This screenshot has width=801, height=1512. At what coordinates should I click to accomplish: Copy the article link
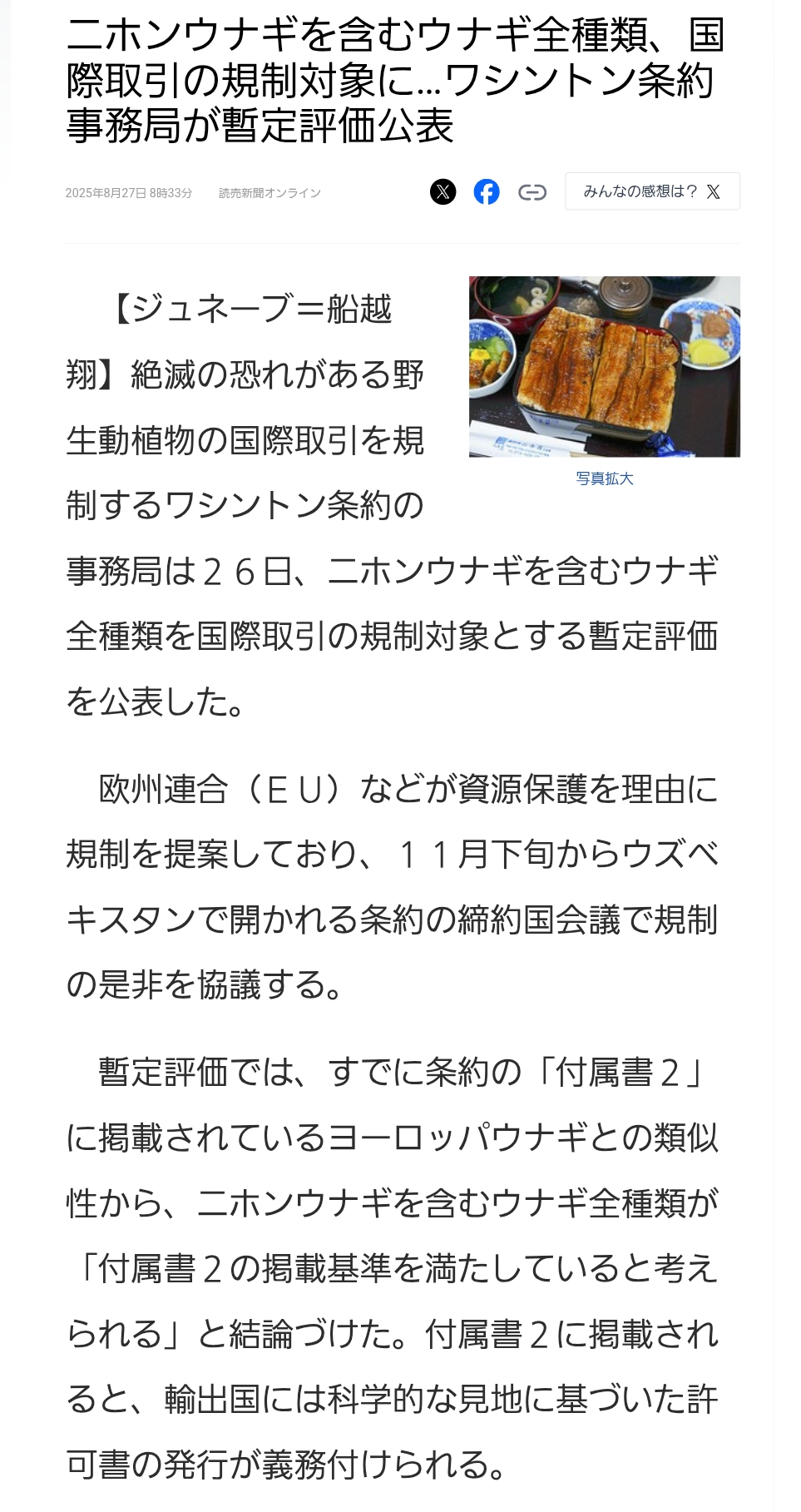(x=532, y=192)
